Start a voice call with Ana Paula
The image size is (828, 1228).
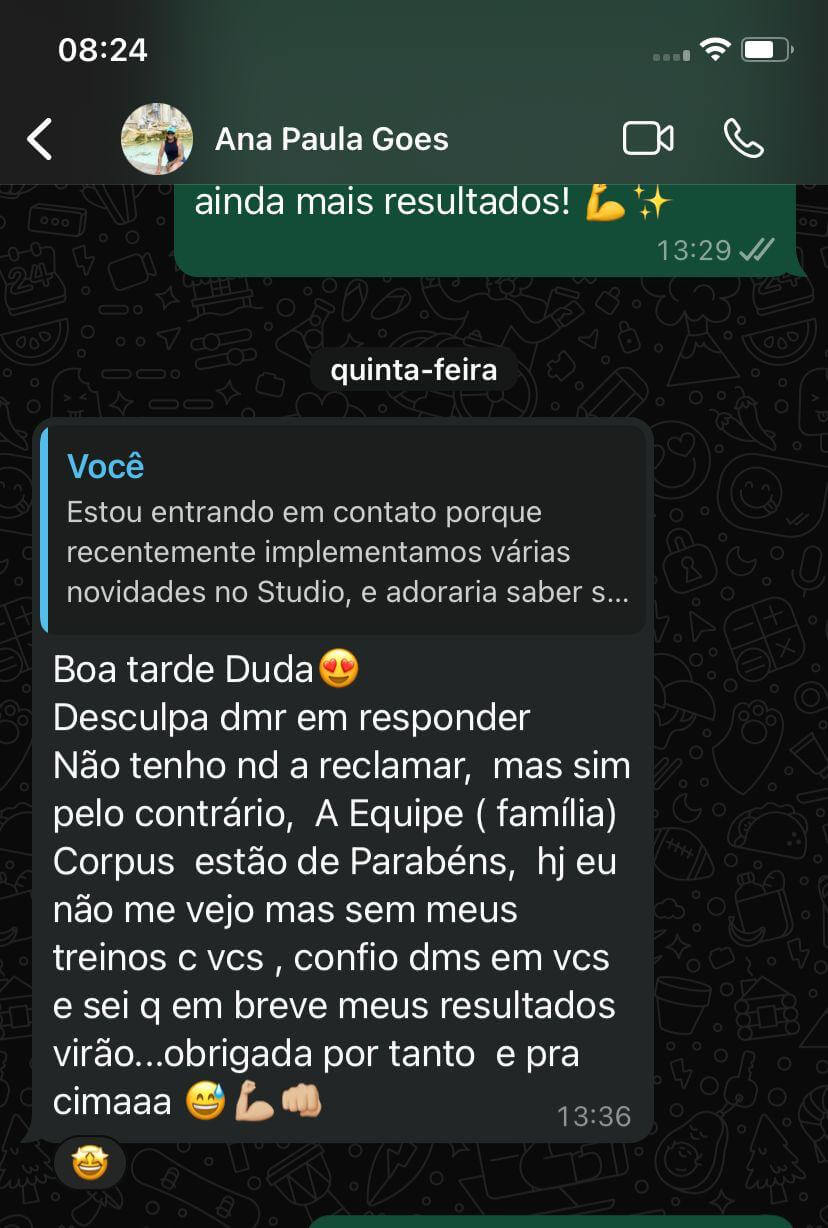[x=743, y=139]
